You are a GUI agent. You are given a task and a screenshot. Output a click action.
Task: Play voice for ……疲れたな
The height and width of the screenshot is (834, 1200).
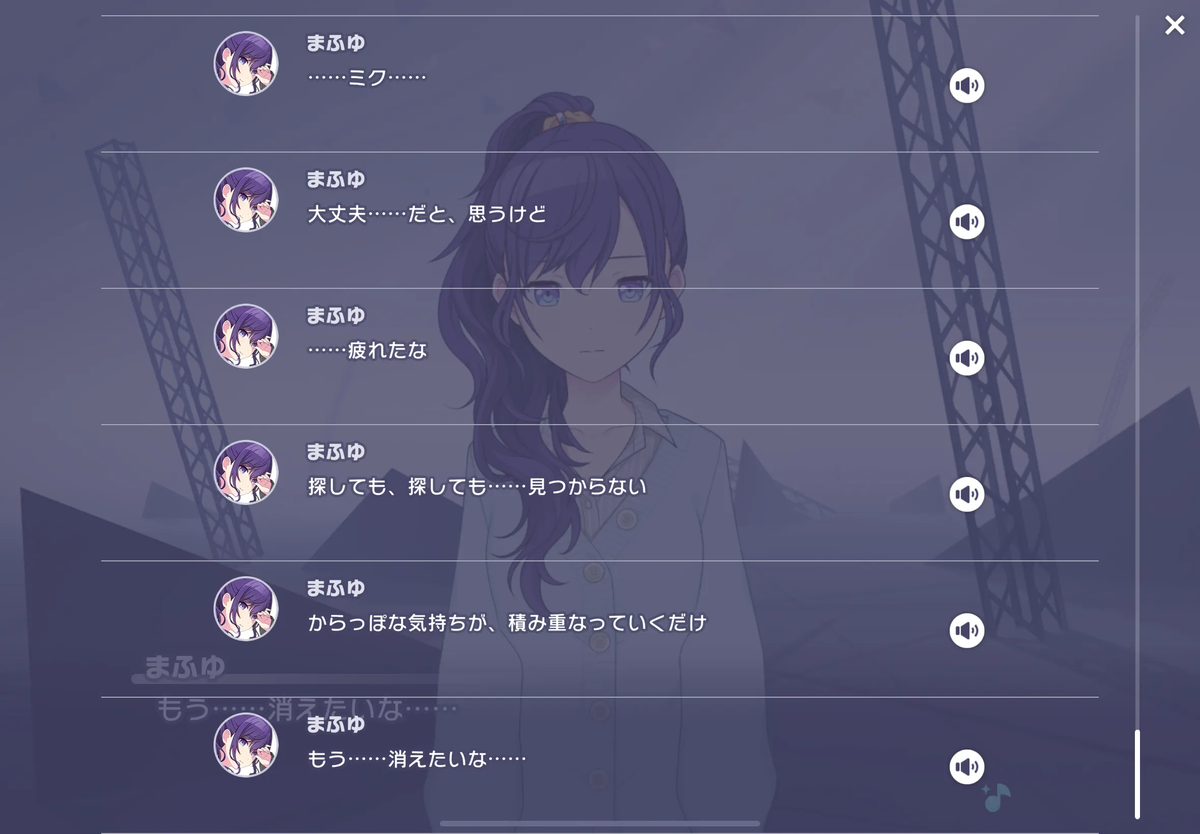pos(966,358)
